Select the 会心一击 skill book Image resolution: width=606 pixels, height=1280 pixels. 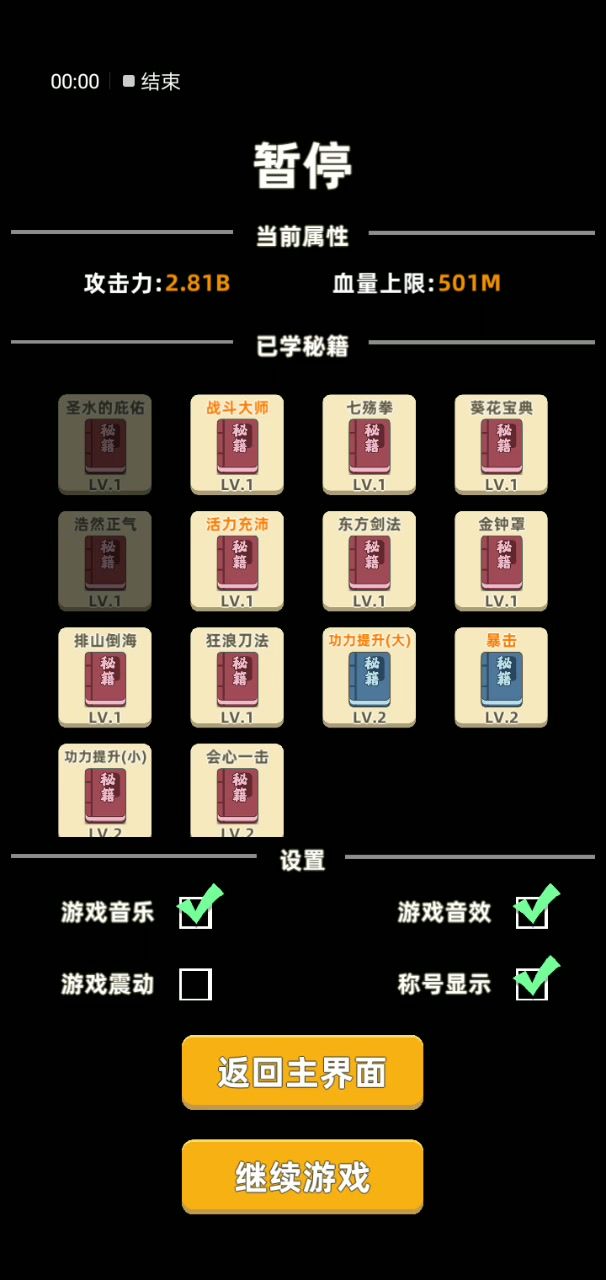coord(237,790)
